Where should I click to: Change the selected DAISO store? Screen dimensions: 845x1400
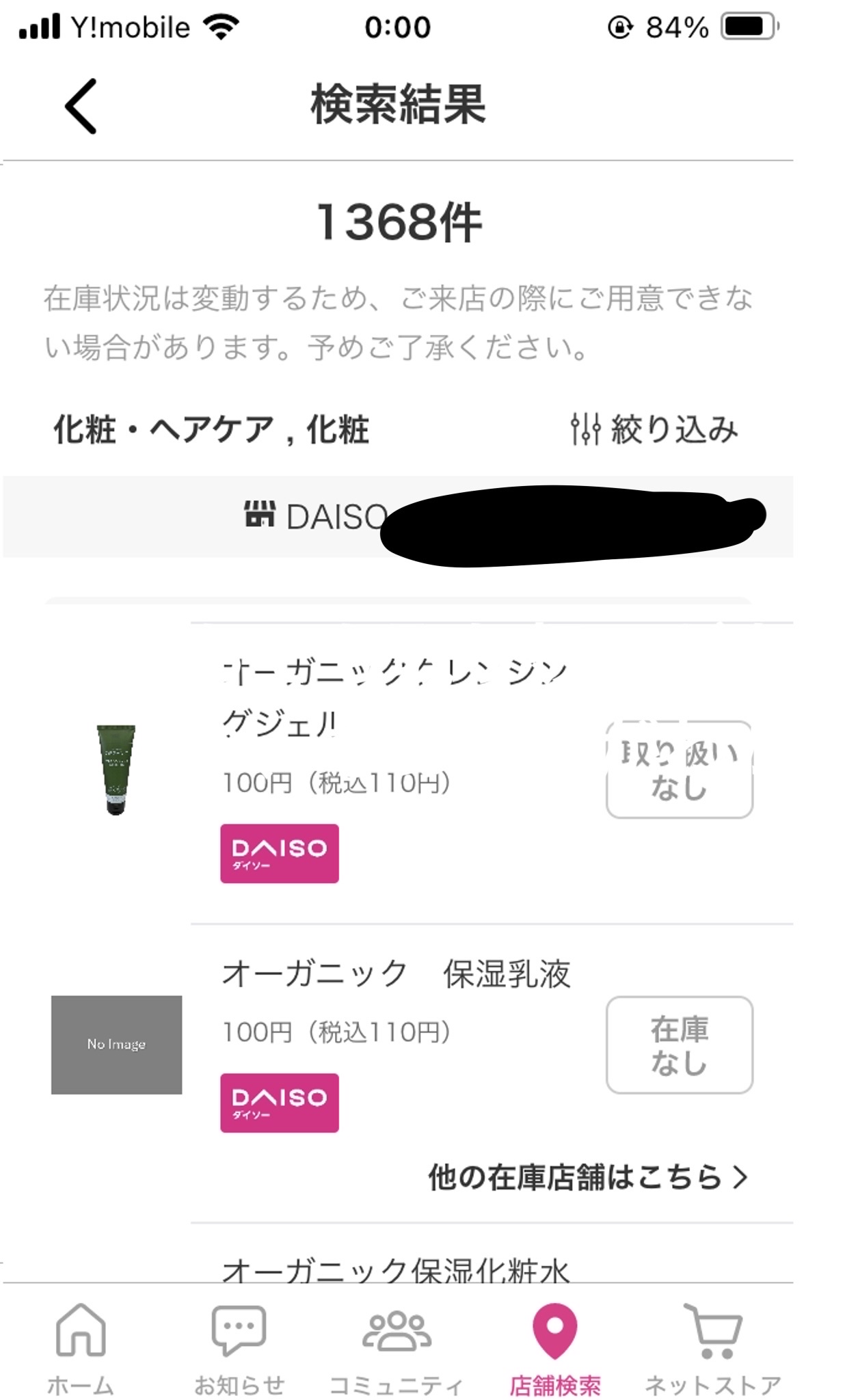click(x=398, y=517)
